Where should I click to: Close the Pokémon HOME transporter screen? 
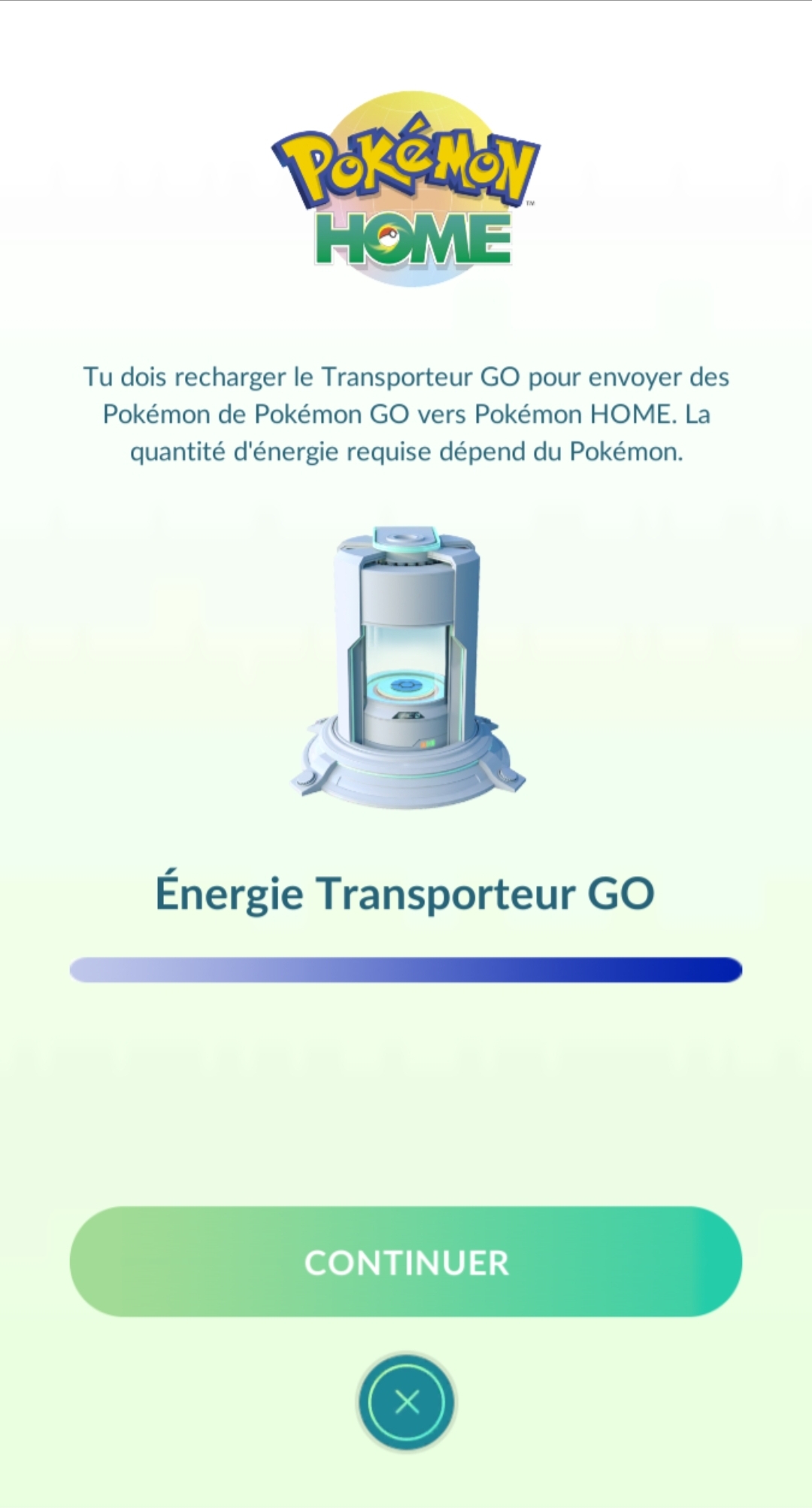point(407,1403)
